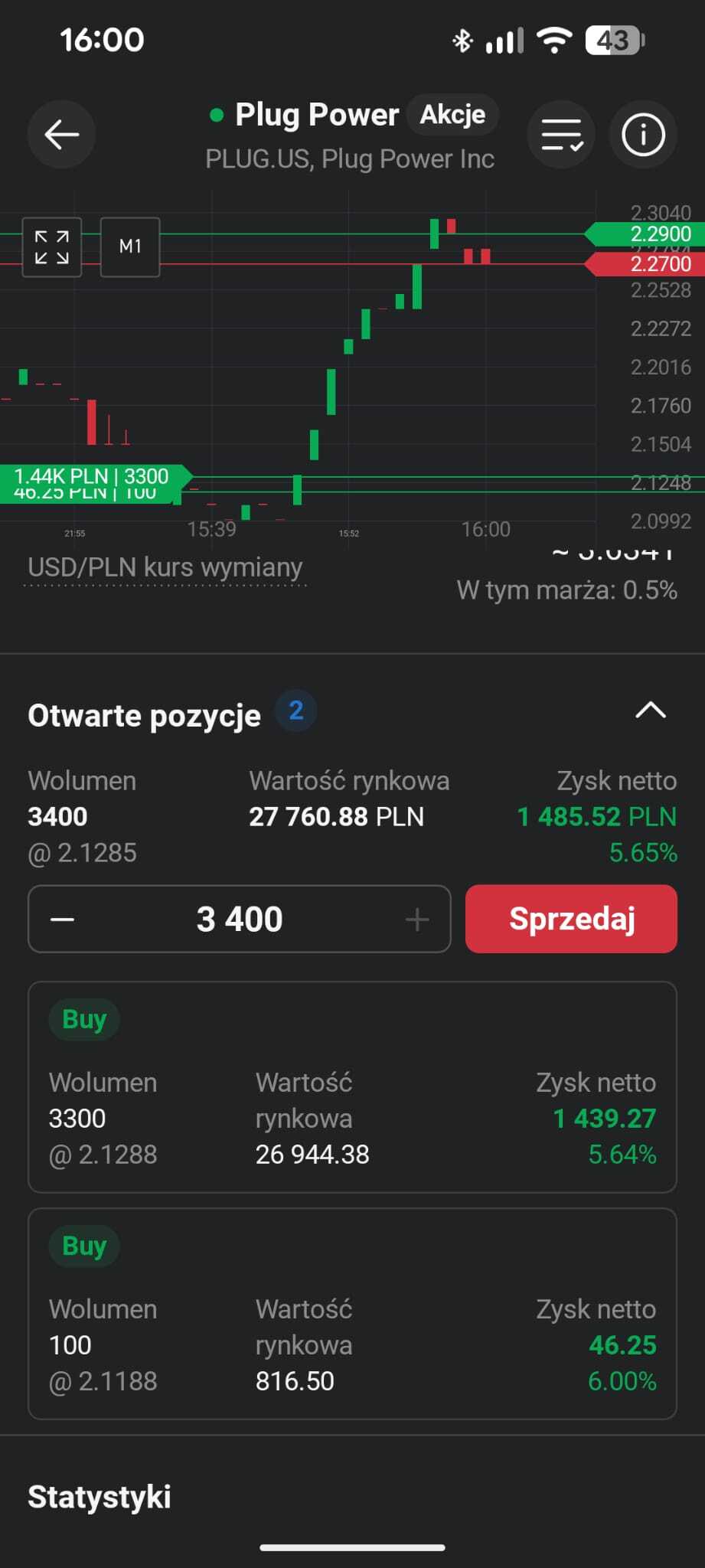This screenshot has height=1568, width=705.
Task: Open Plug Power instrument info
Action: coord(643,135)
